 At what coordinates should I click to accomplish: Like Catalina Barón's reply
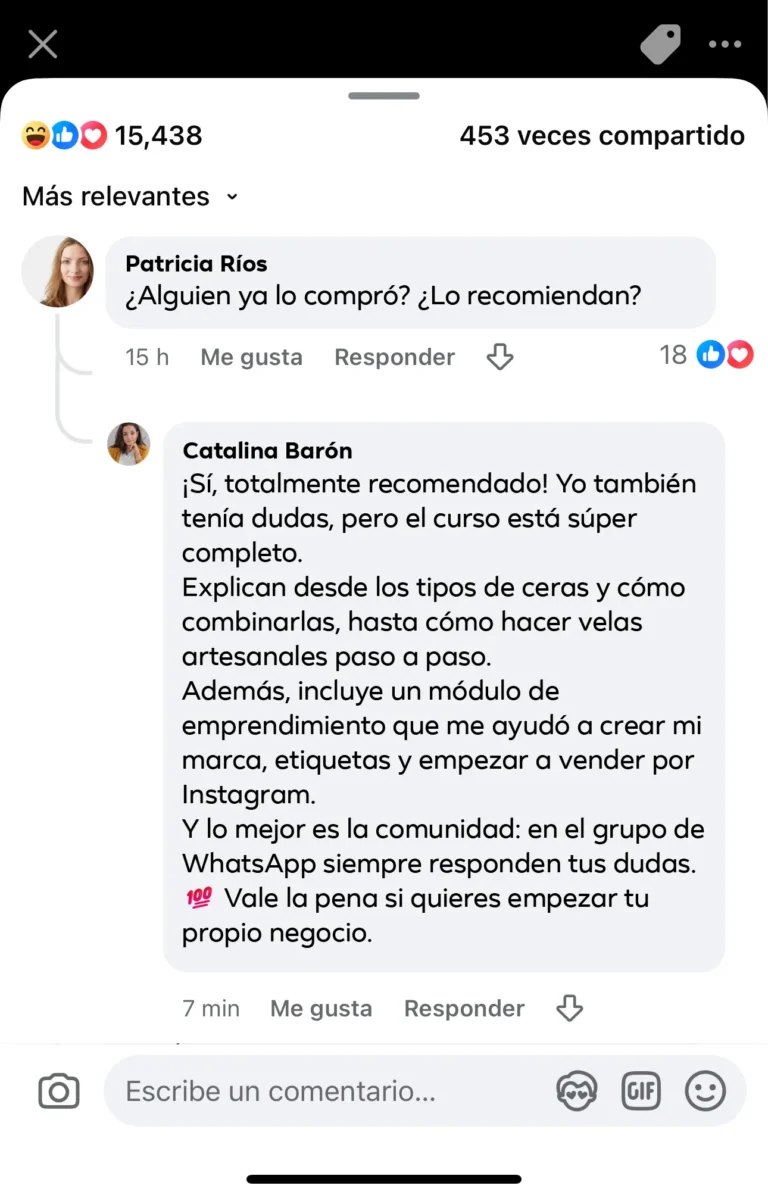tap(321, 1009)
